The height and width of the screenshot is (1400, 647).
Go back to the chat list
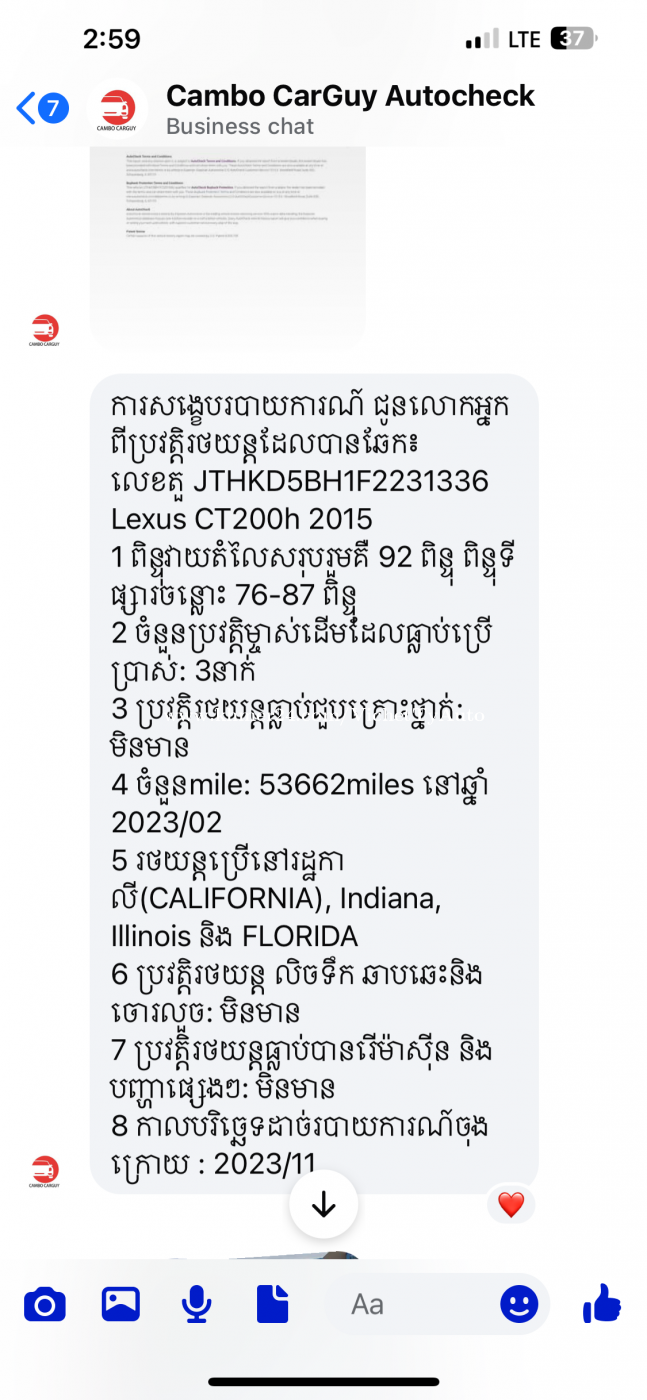(42, 107)
